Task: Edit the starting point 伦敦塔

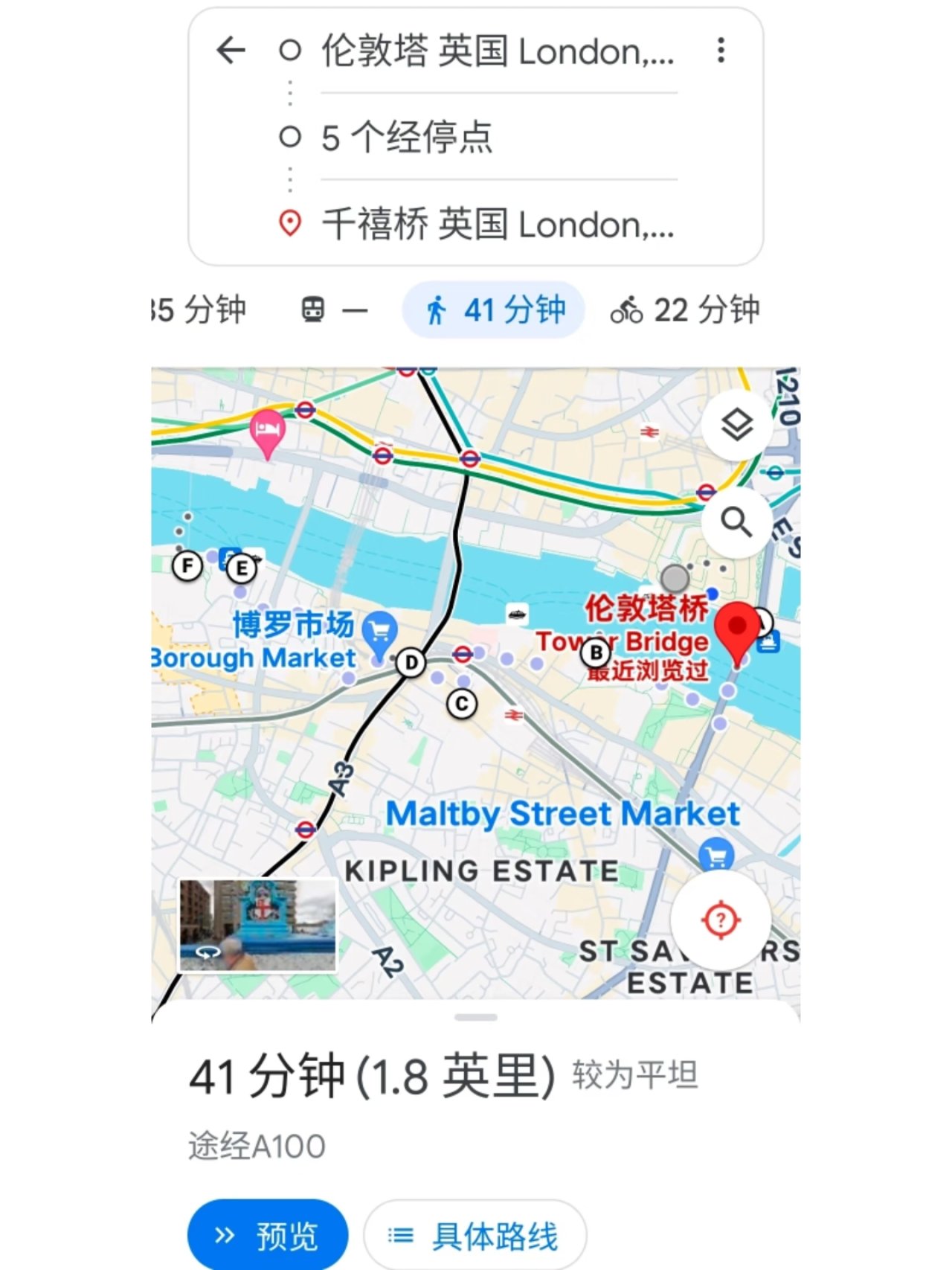Action: (498, 52)
